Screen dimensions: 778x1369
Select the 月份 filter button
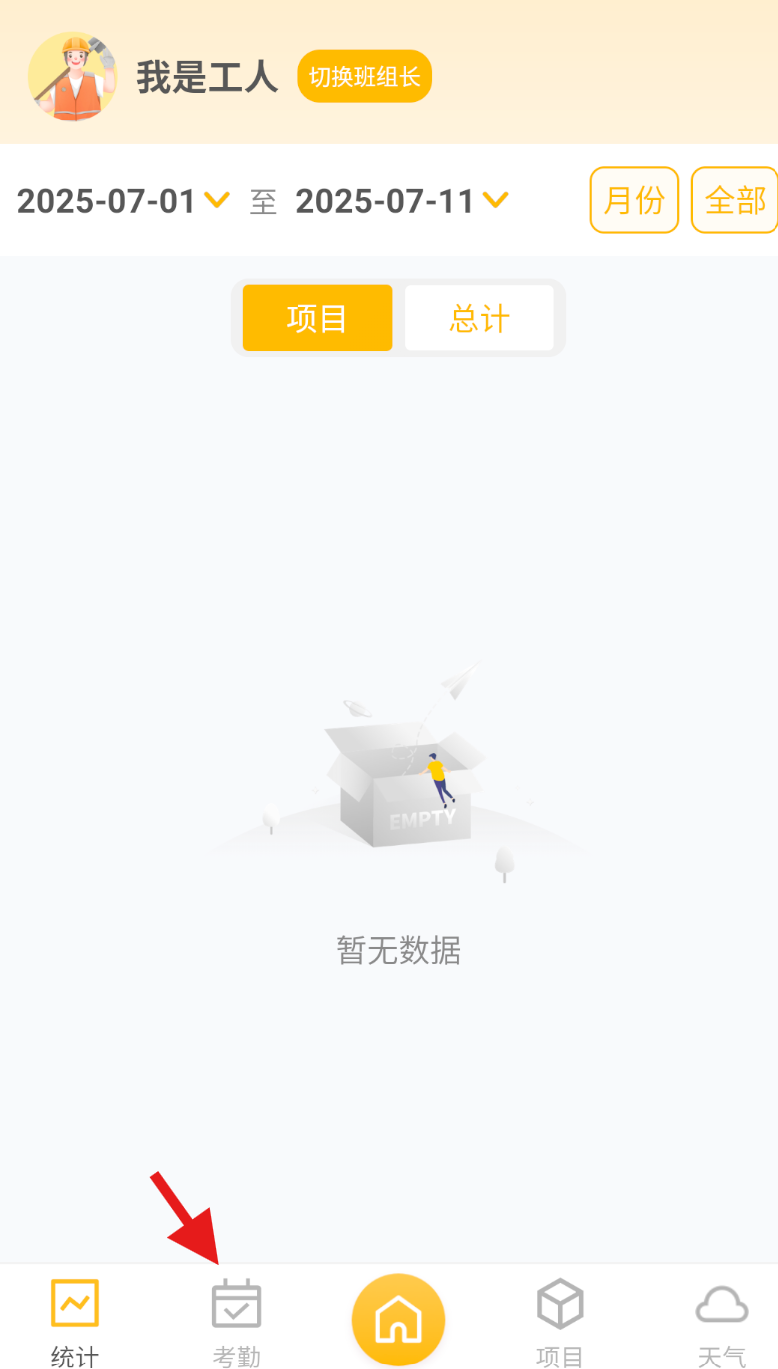click(x=634, y=200)
